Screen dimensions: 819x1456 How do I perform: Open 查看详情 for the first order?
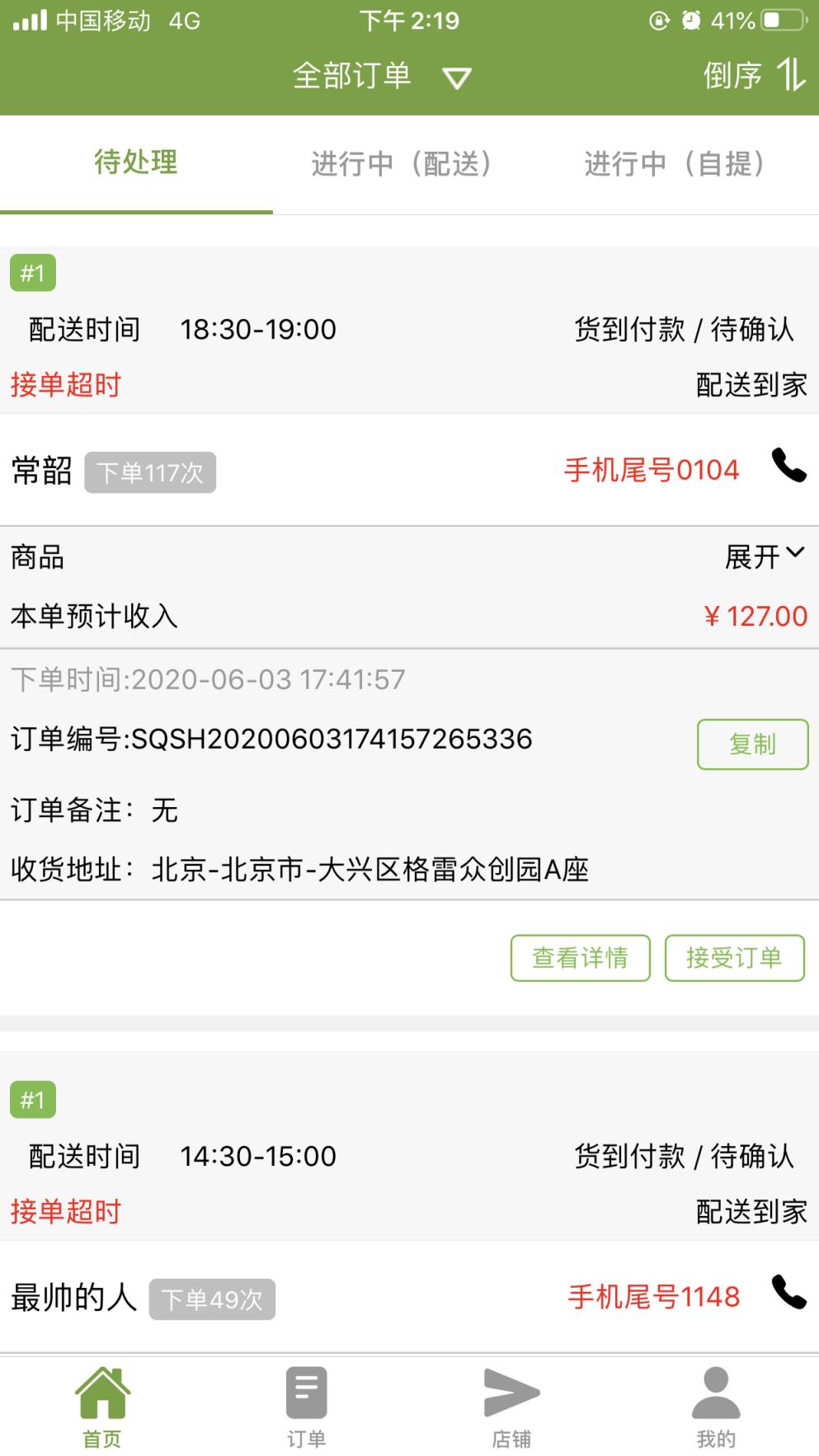580,956
